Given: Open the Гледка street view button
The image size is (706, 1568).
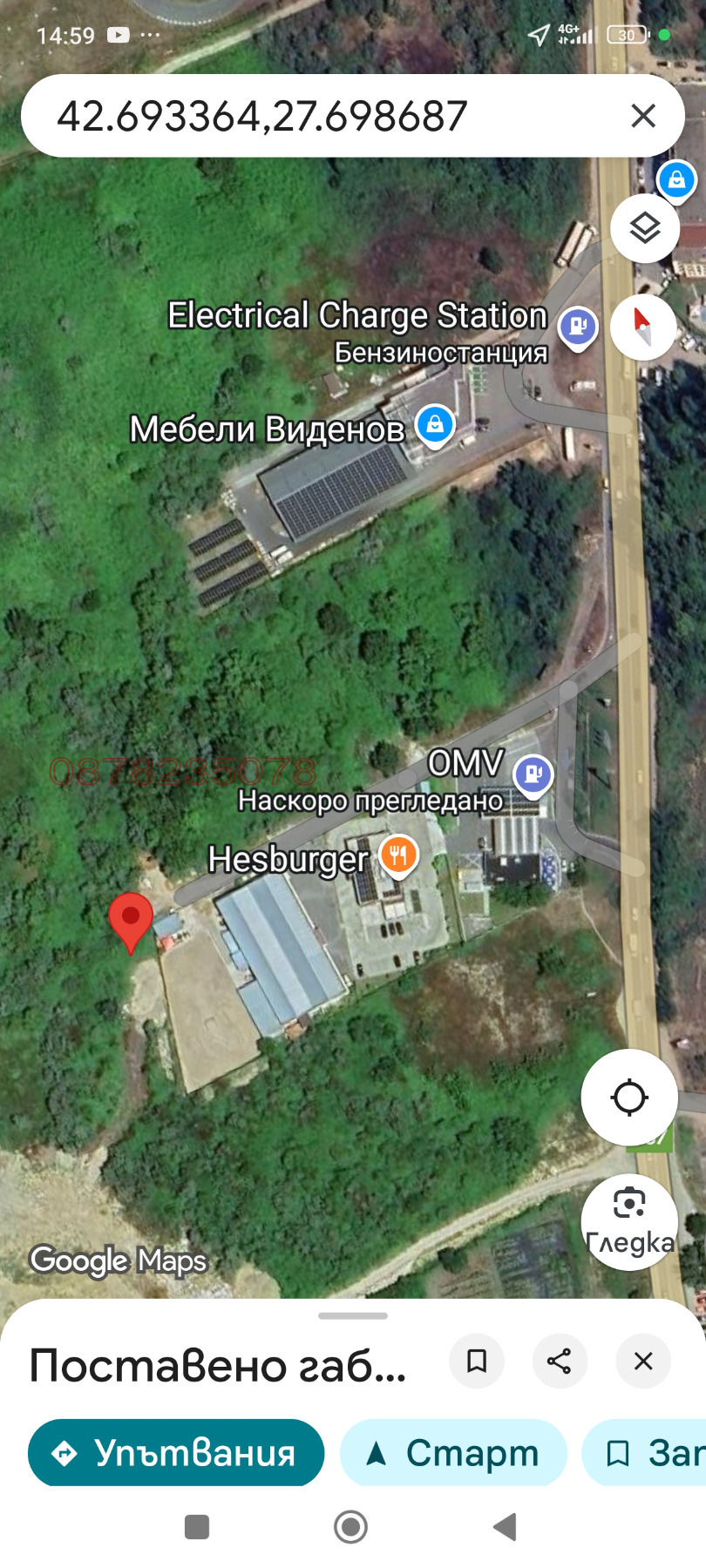Looking at the screenshot, I should (629, 1221).
